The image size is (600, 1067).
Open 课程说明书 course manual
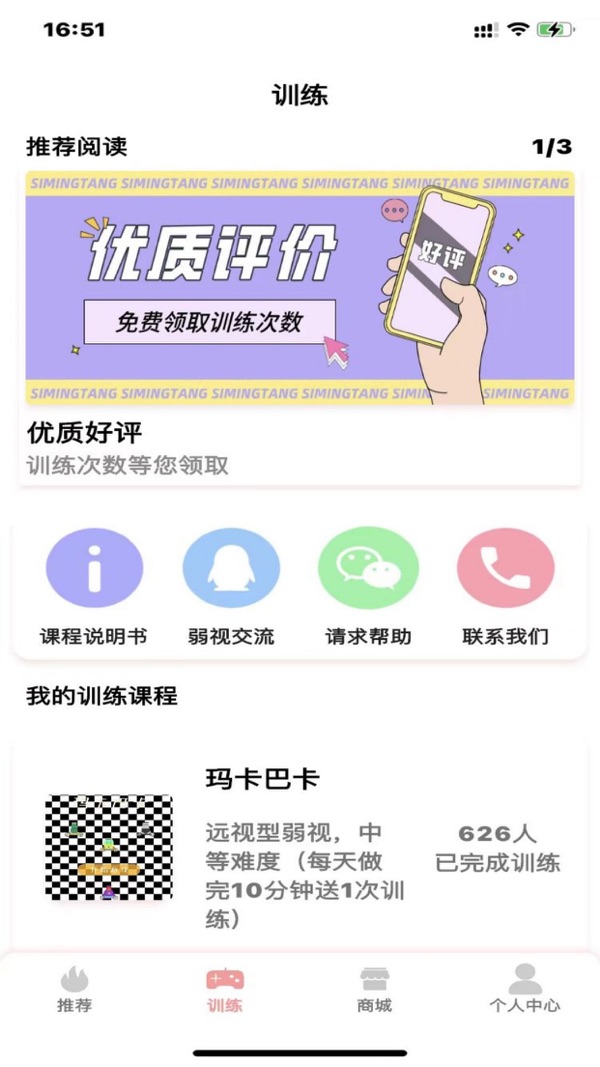click(x=94, y=568)
